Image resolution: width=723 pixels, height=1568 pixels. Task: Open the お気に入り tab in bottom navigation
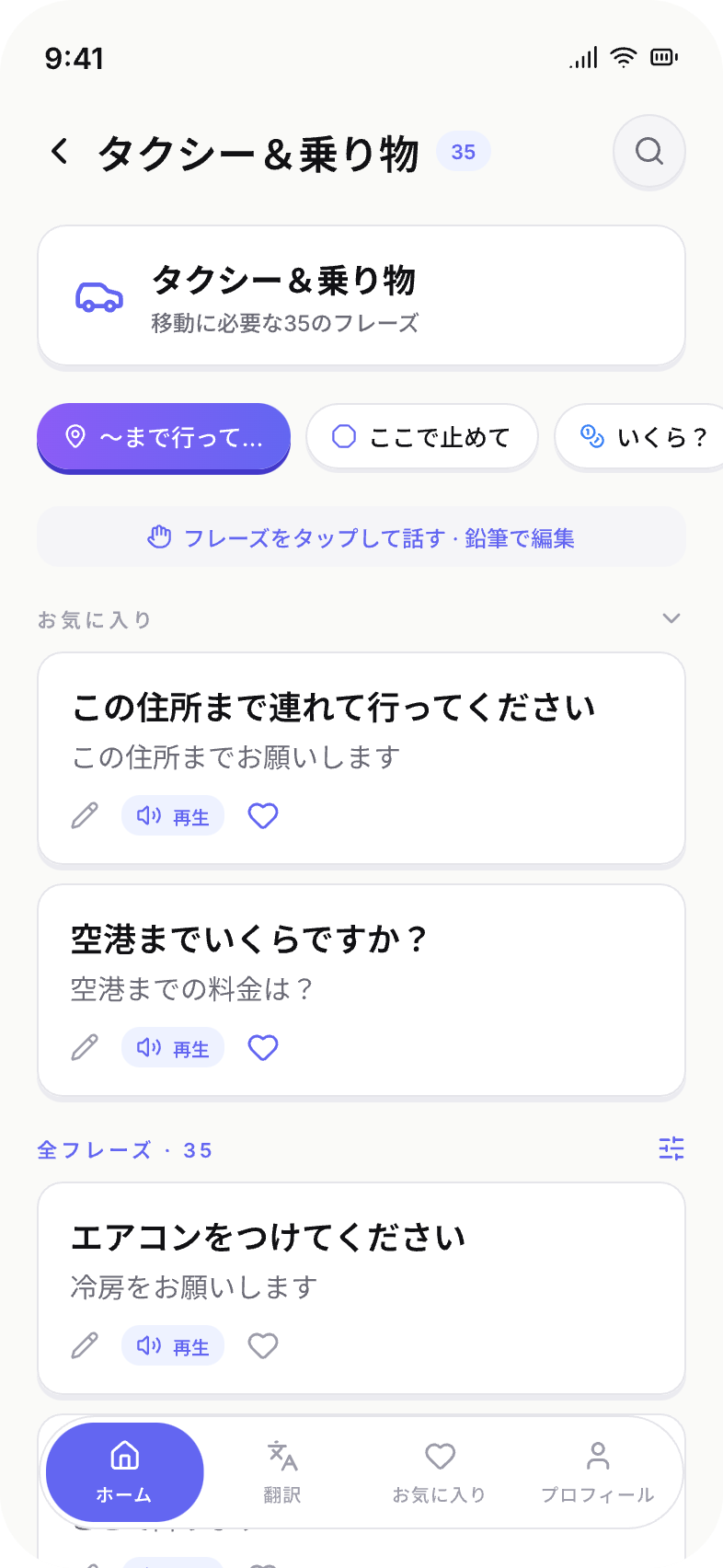(440, 1472)
